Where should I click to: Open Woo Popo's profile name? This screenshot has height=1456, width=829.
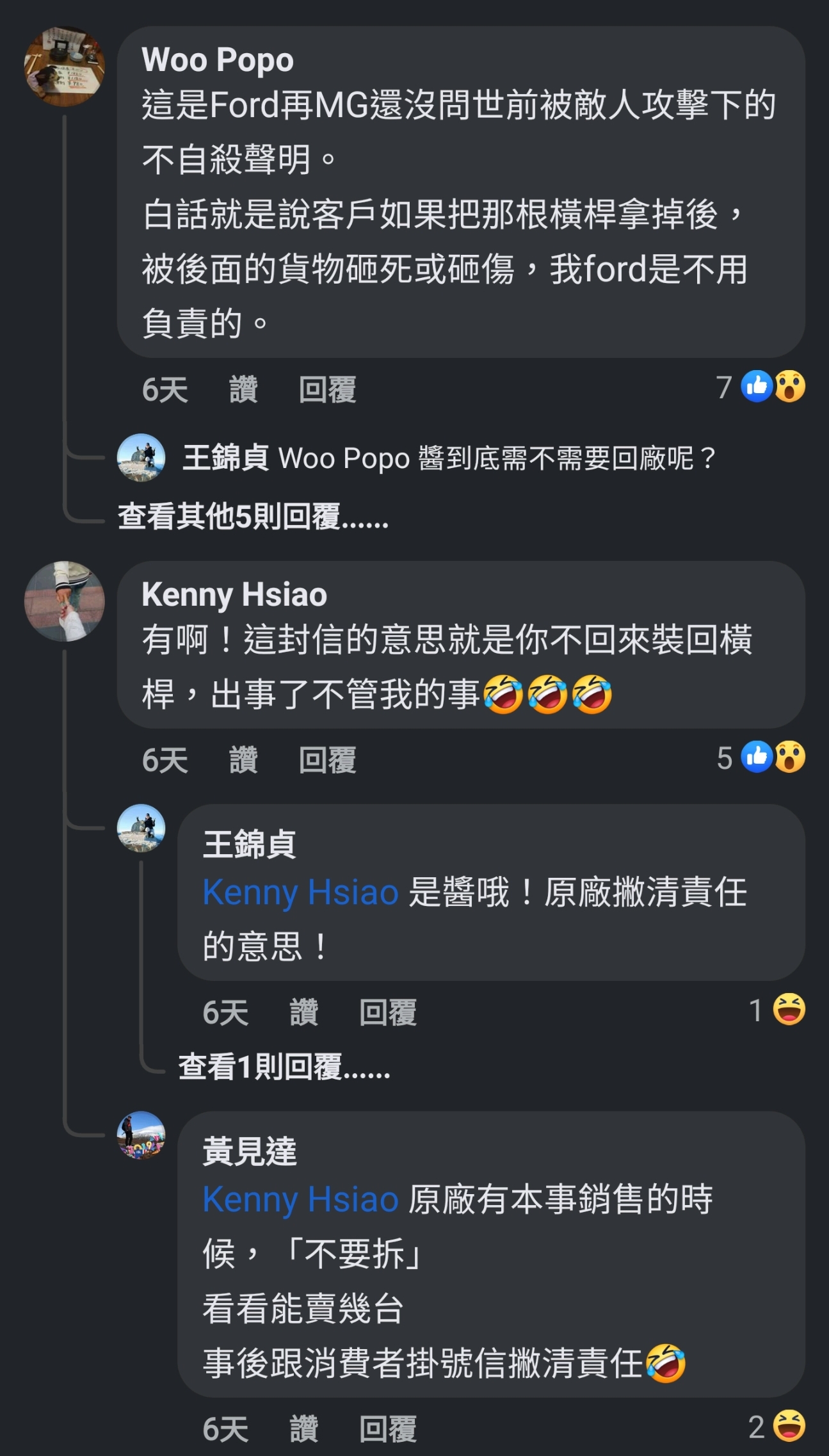pyautogui.click(x=218, y=60)
